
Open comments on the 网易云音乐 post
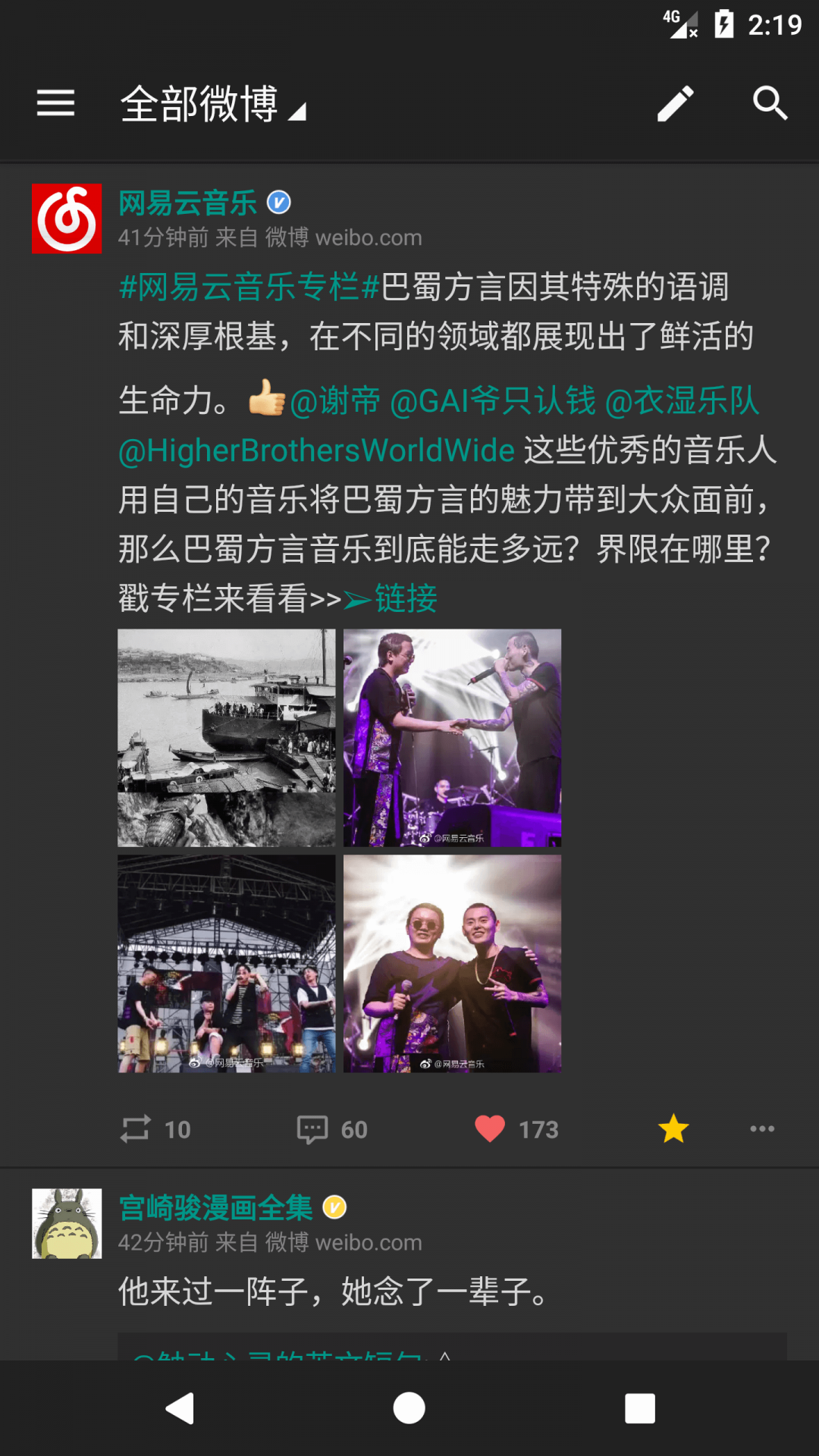(x=332, y=1129)
